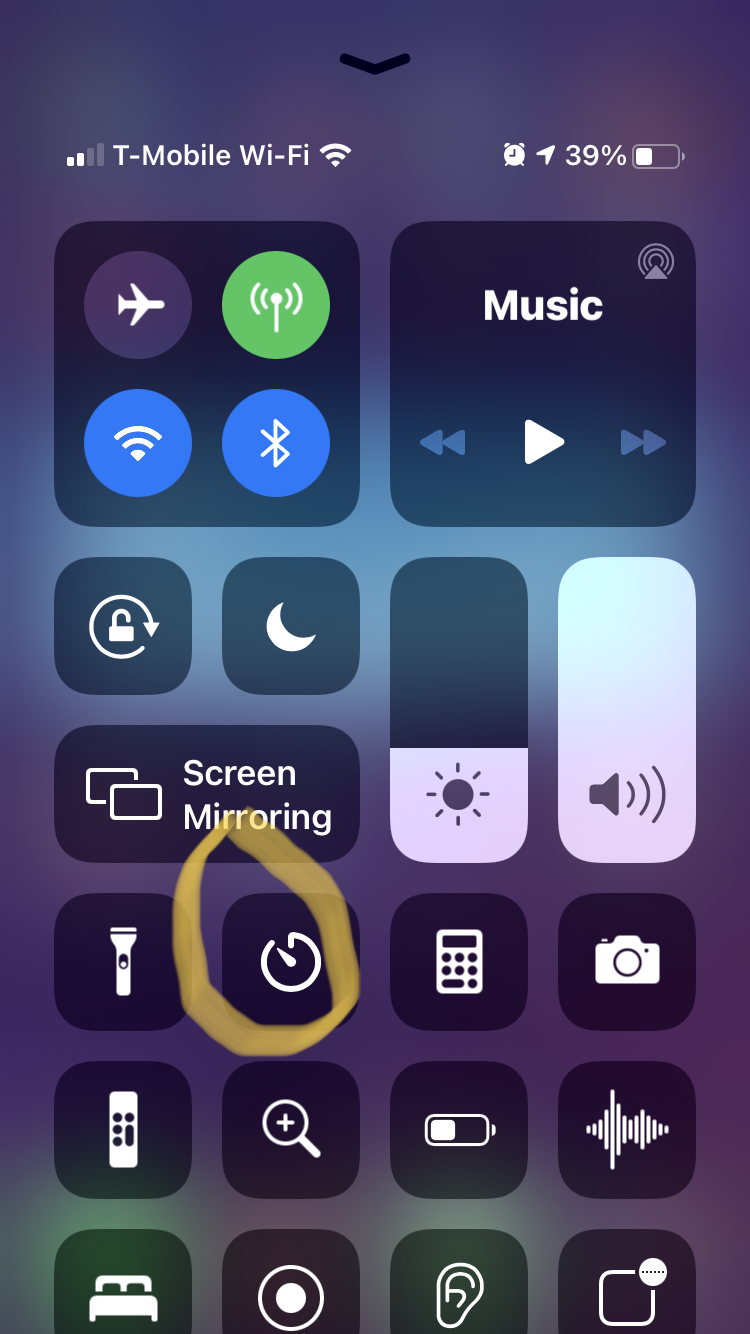Open the Apple TV Remote
The width and height of the screenshot is (750, 1334).
coord(123,1130)
